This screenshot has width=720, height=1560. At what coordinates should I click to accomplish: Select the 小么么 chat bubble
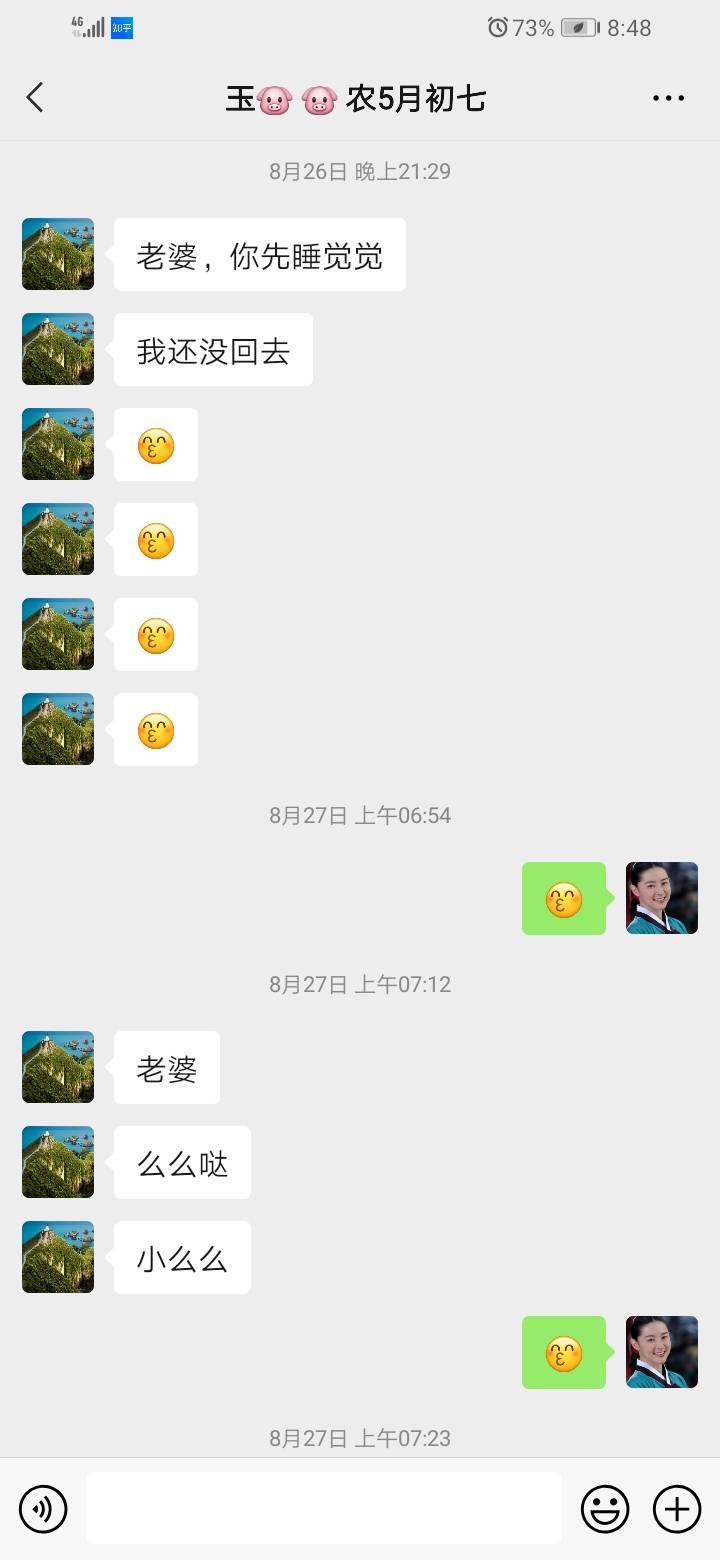pos(182,1257)
